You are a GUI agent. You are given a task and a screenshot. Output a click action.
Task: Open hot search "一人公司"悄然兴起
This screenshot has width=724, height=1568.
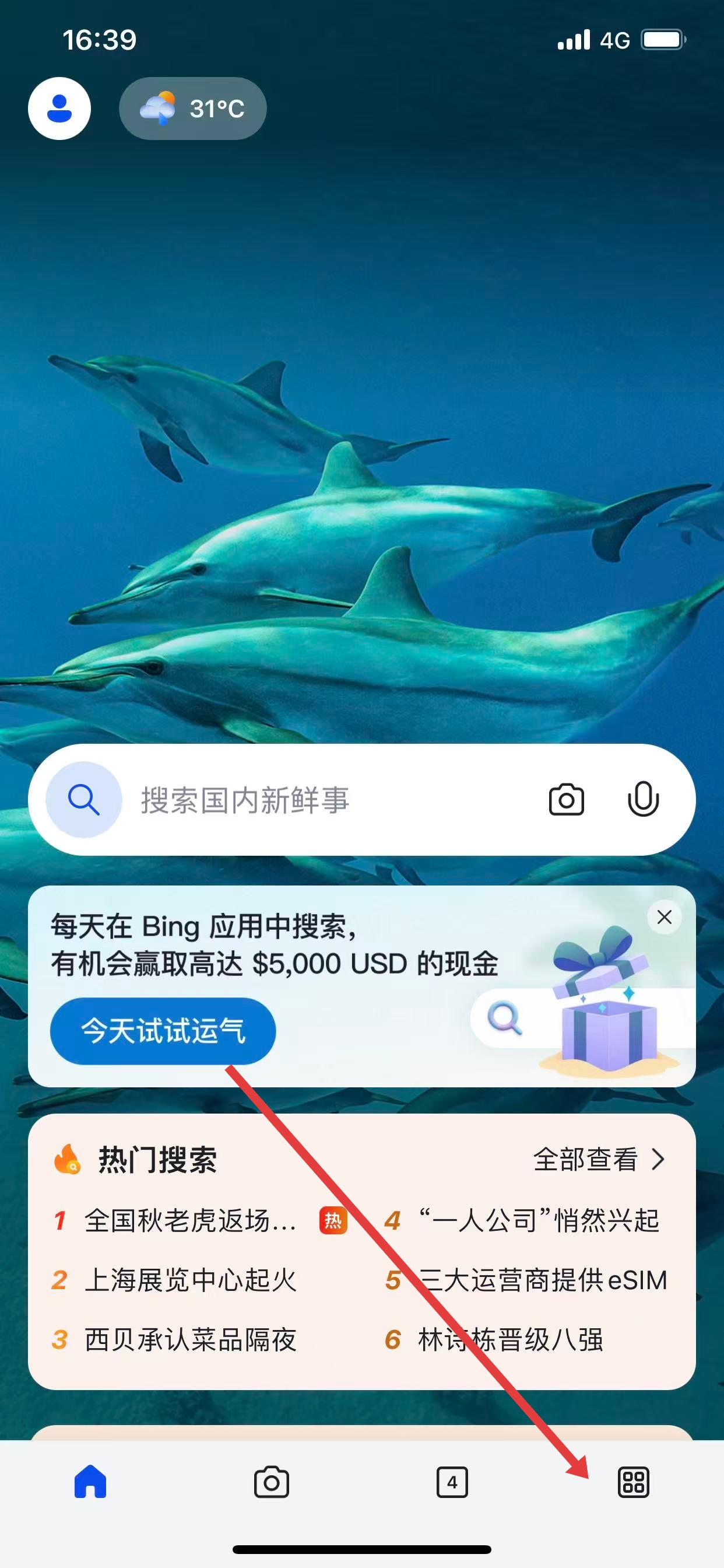click(538, 1220)
